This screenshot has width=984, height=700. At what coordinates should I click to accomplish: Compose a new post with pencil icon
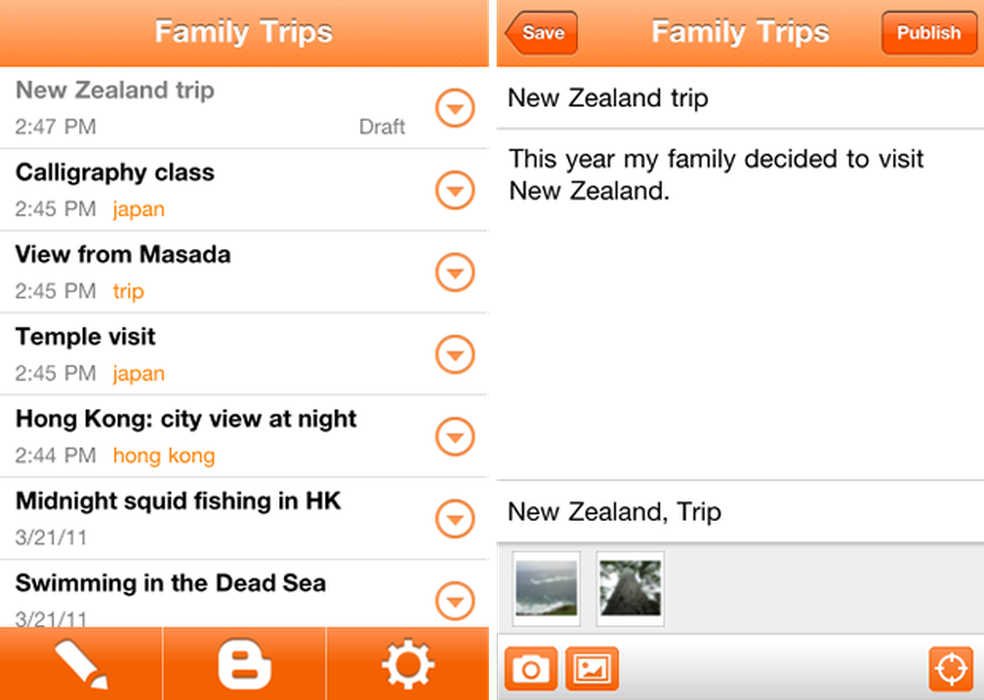[x=81, y=664]
